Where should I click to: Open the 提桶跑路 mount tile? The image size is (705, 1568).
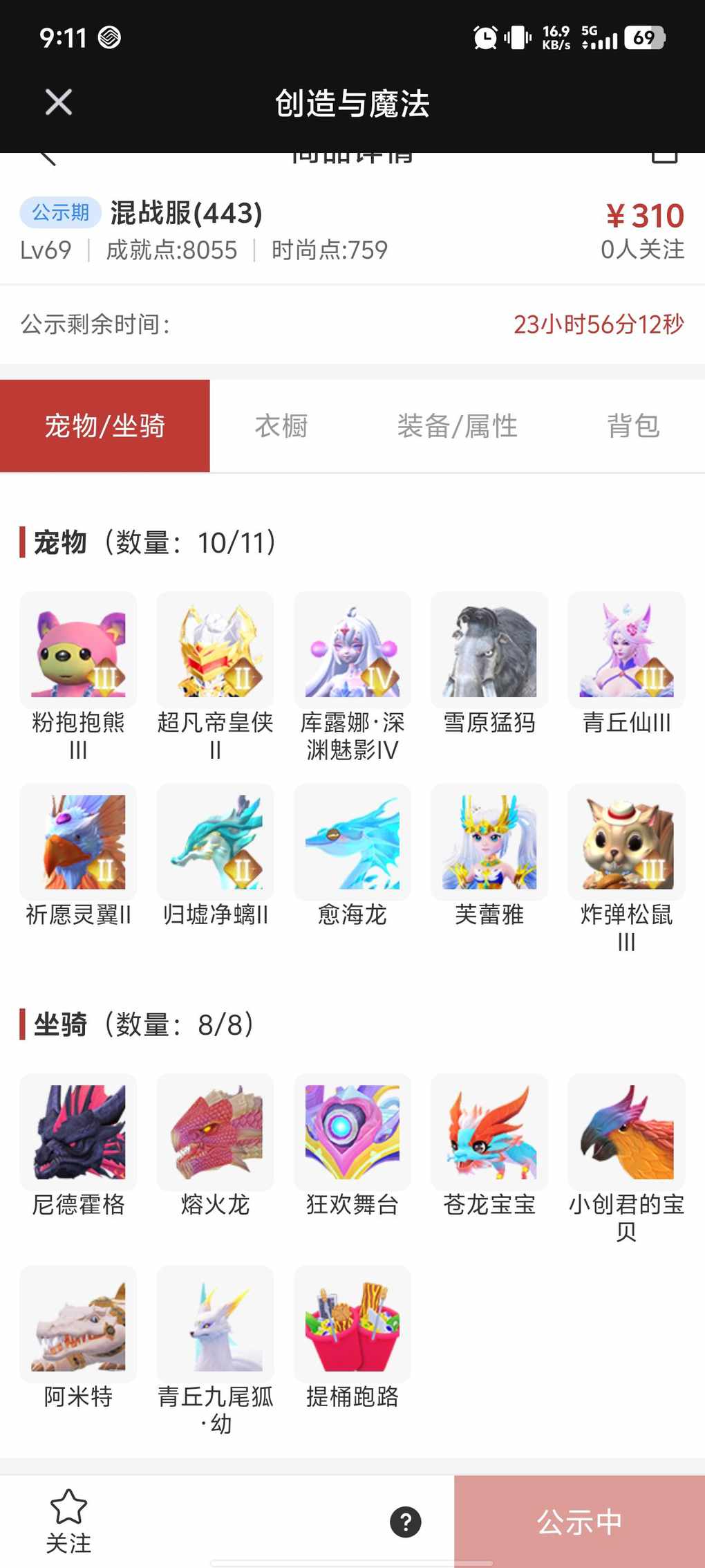[x=352, y=1325]
